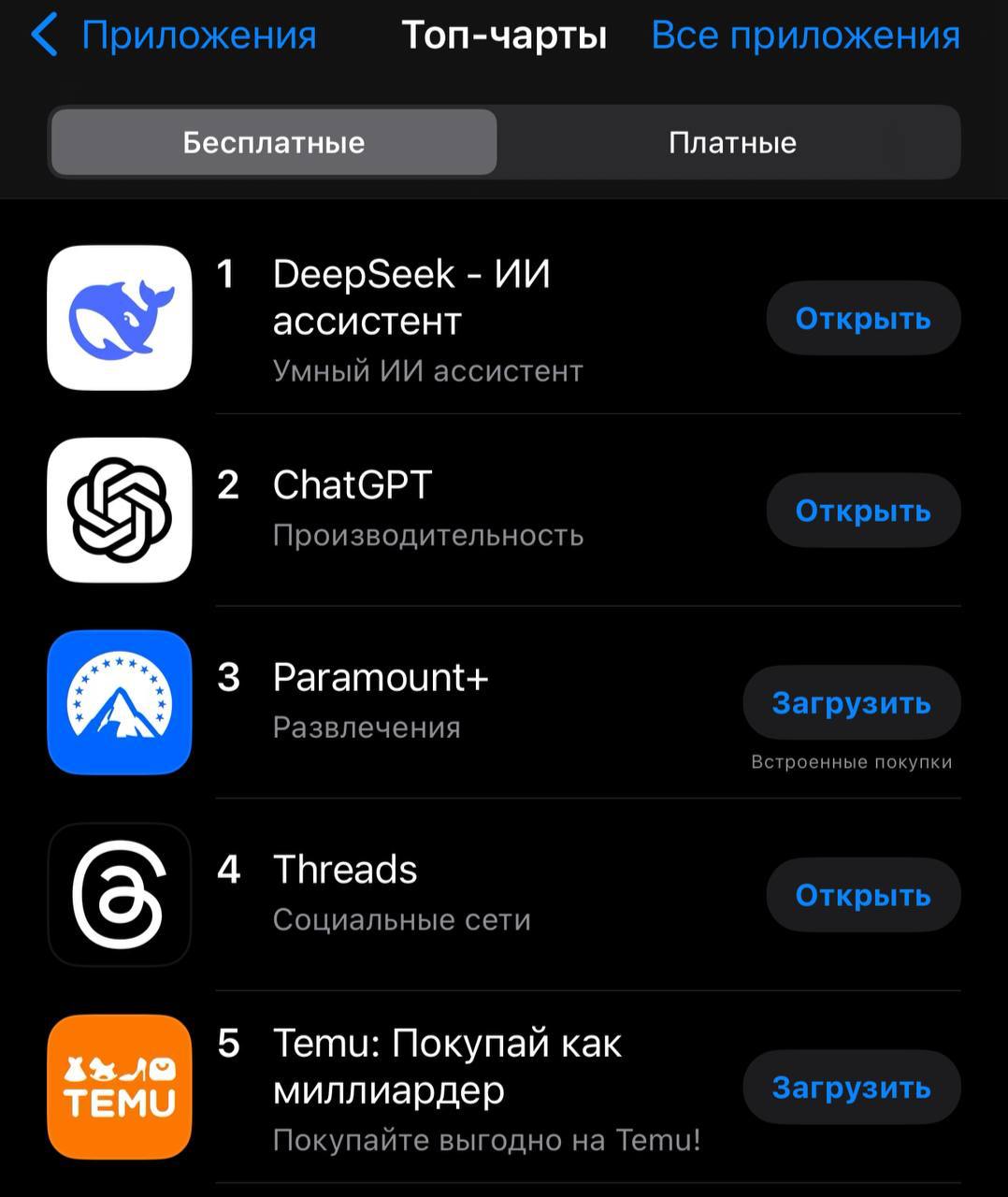The width and height of the screenshot is (1008, 1197).
Task: Open Temu: Покупай как миллиардер listing
Action: pos(447,1066)
